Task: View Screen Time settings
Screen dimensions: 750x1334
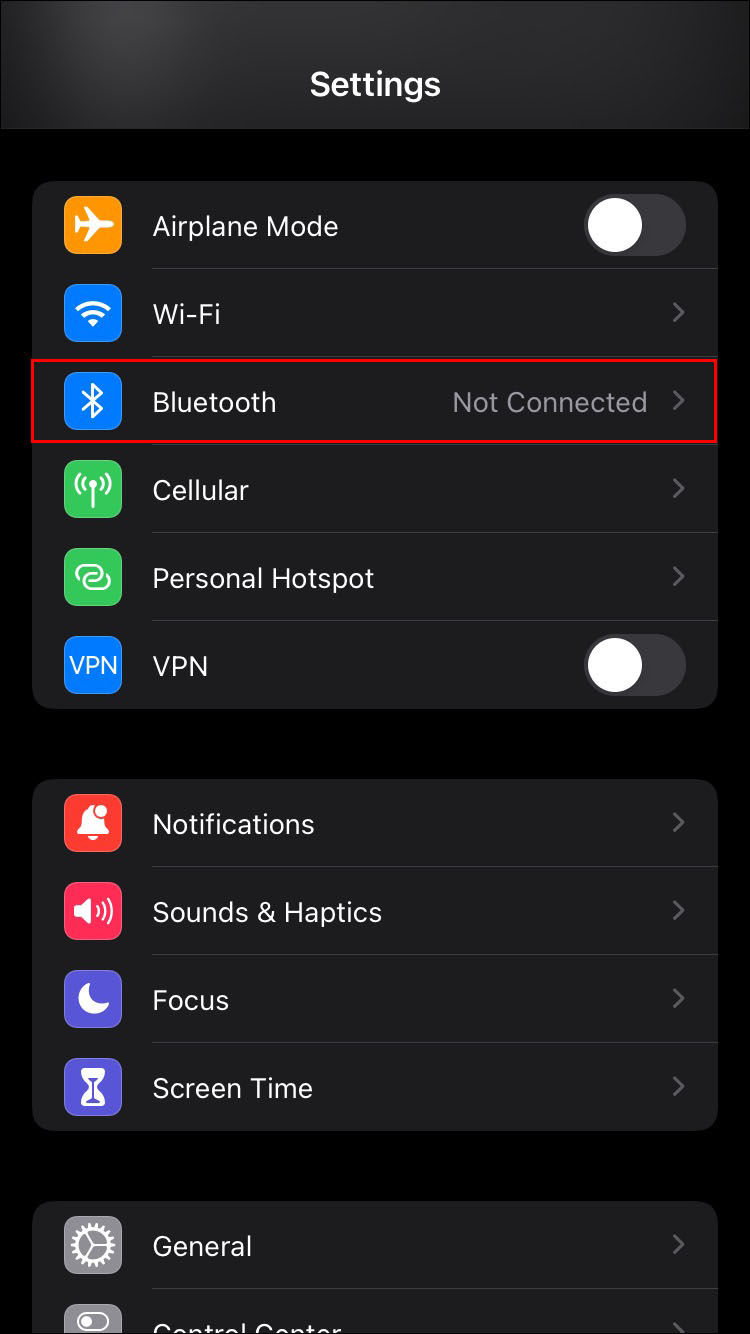Action: pyautogui.click(x=374, y=1088)
